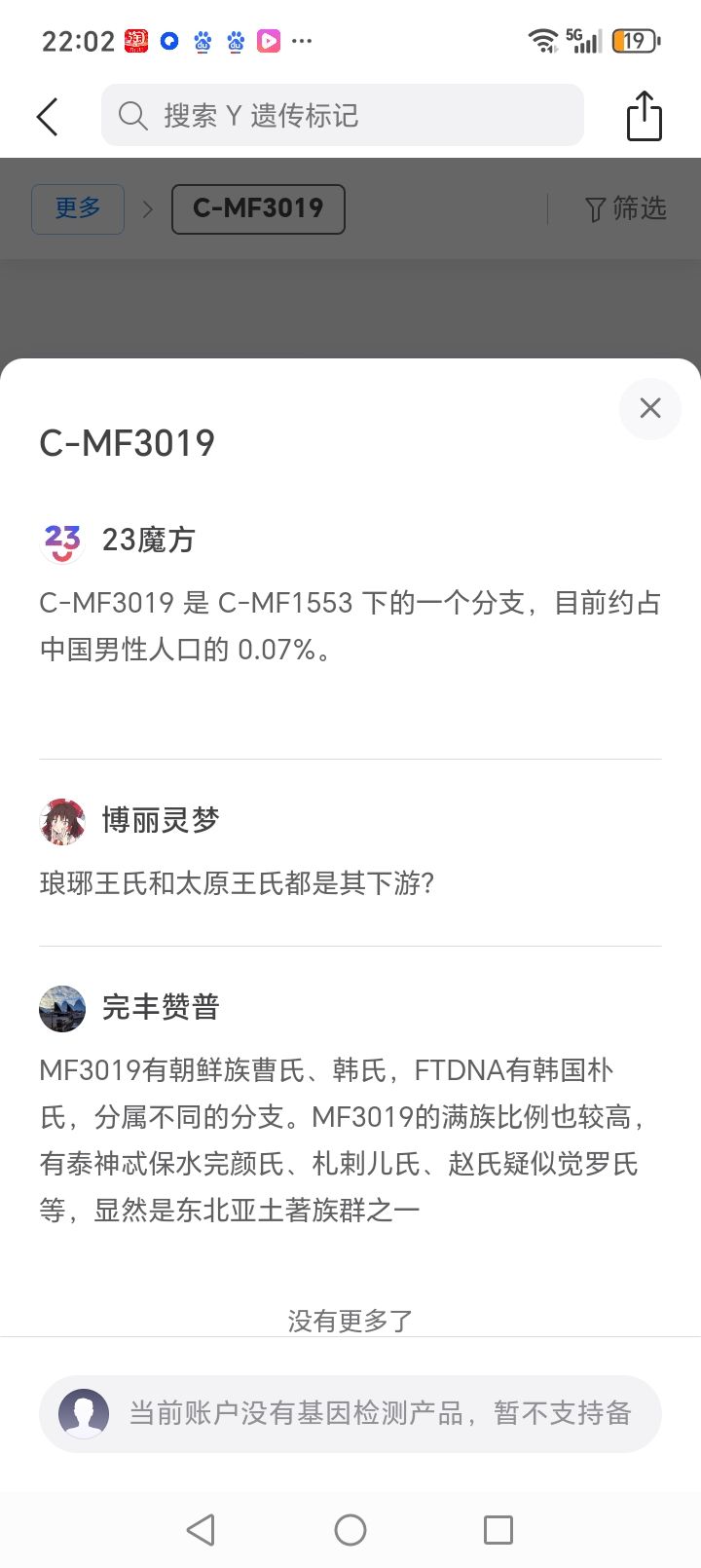Open the 筛选 filter option
The width and height of the screenshot is (701, 1568).
pos(625,208)
